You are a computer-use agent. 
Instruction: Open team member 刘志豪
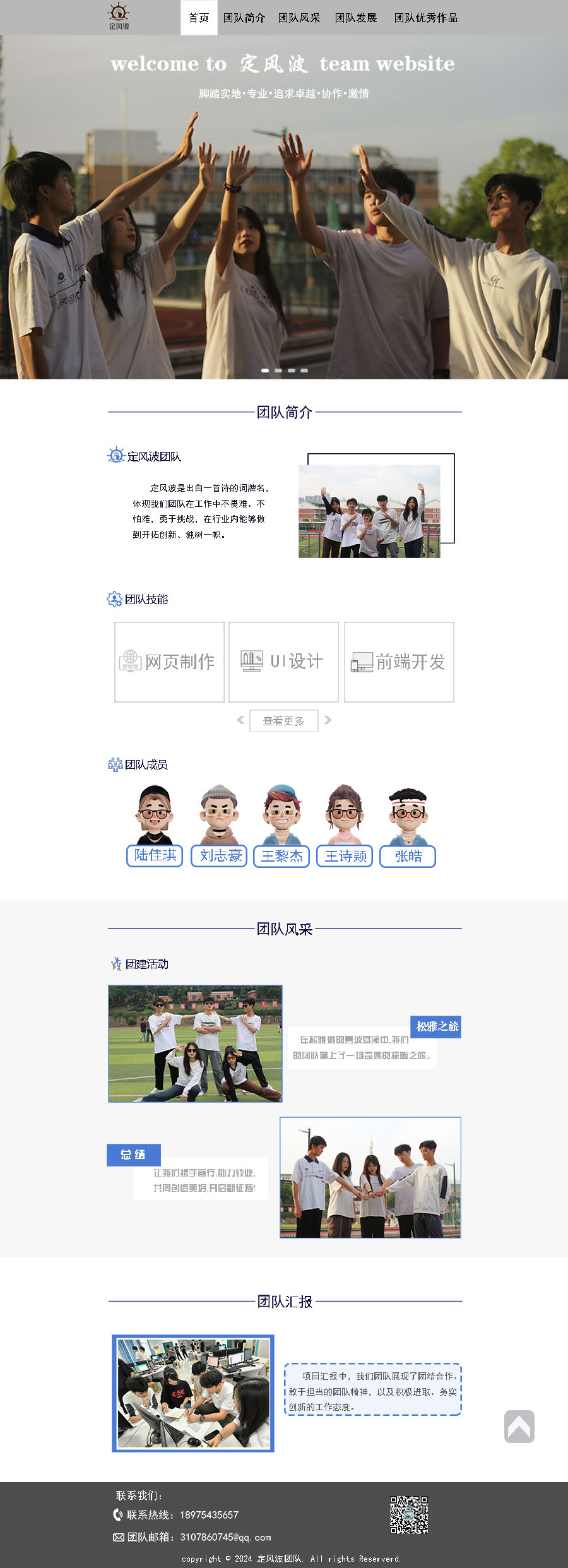[x=220, y=856]
